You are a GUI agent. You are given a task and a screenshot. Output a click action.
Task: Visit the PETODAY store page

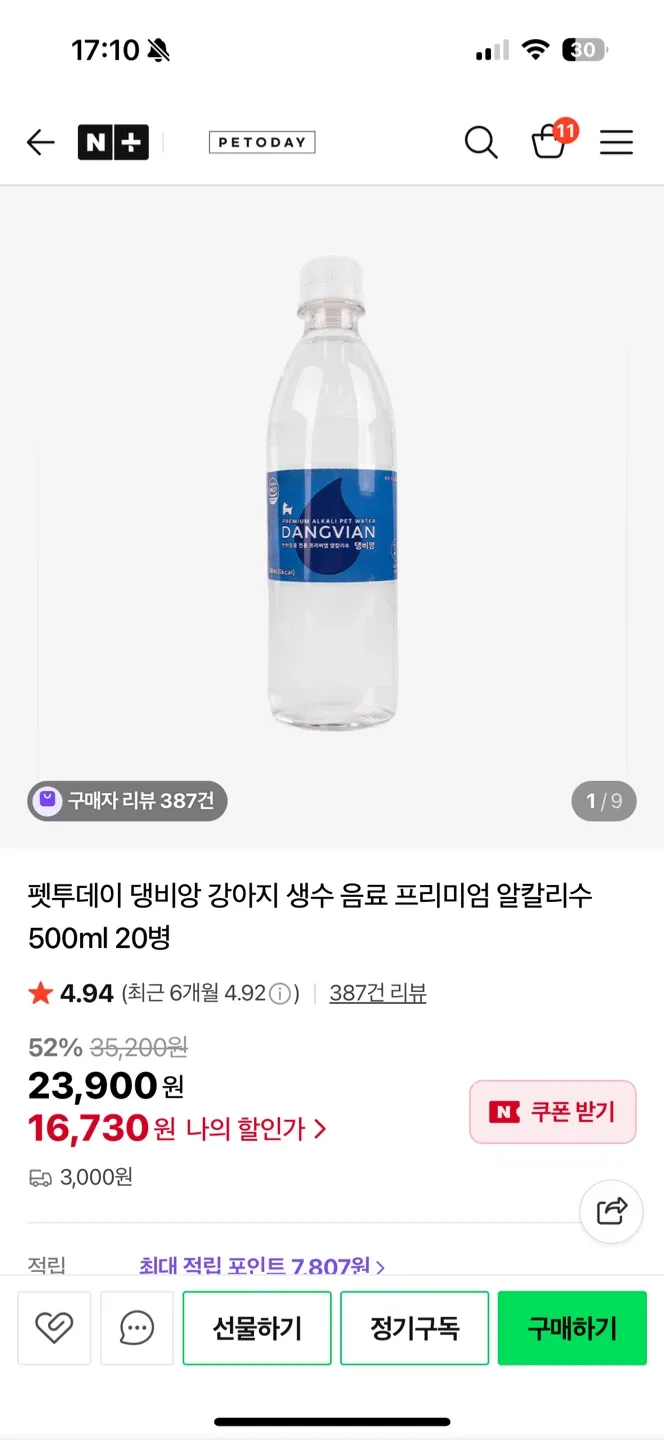[x=262, y=143]
